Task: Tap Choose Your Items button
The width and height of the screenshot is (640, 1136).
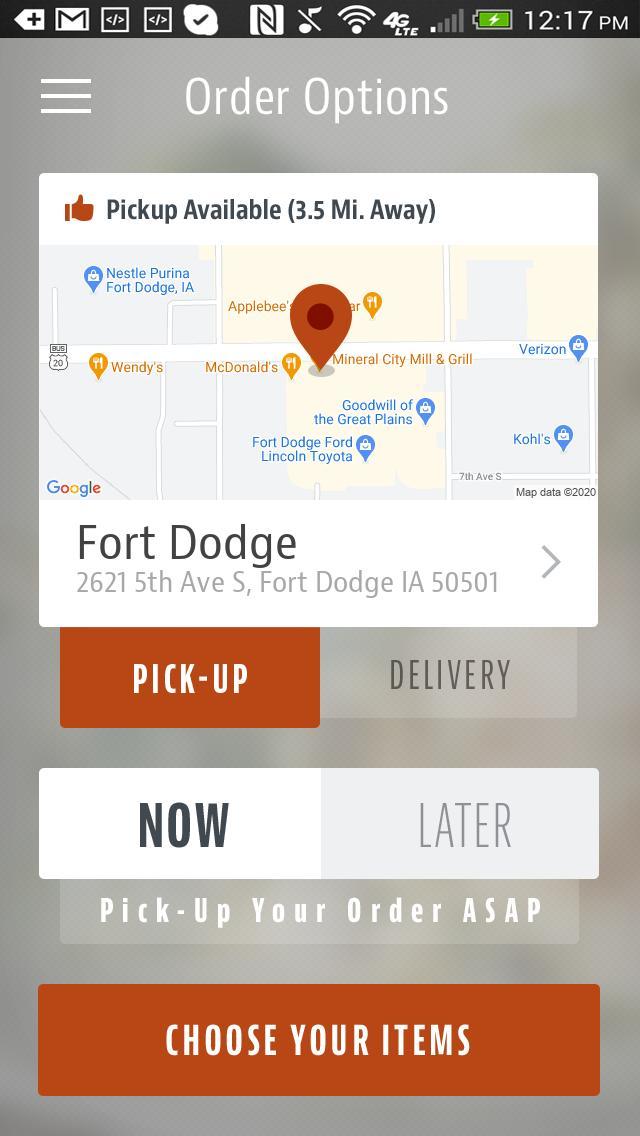Action: (318, 1039)
